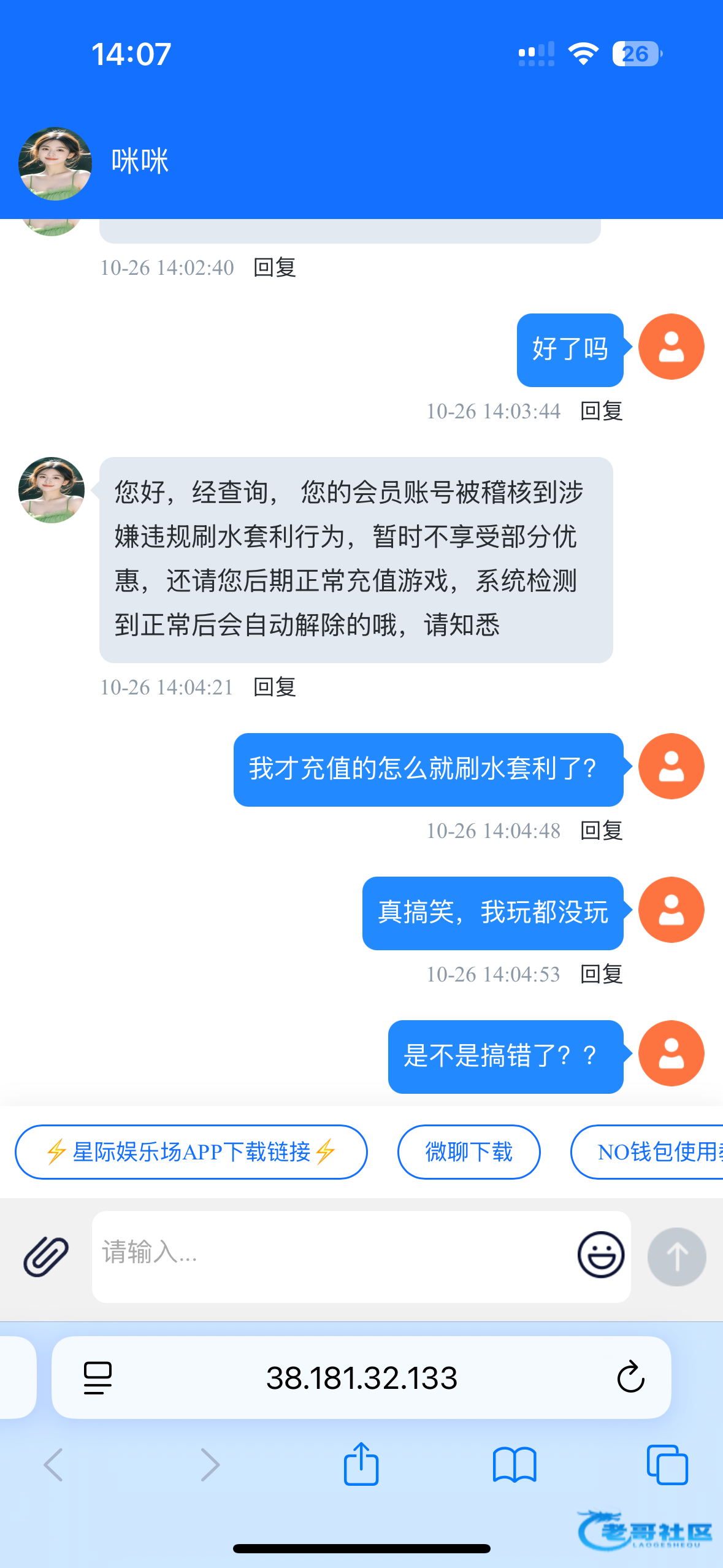Tap the paperclip attachment icon
Screen dimensions: 723x1568
tap(46, 1256)
